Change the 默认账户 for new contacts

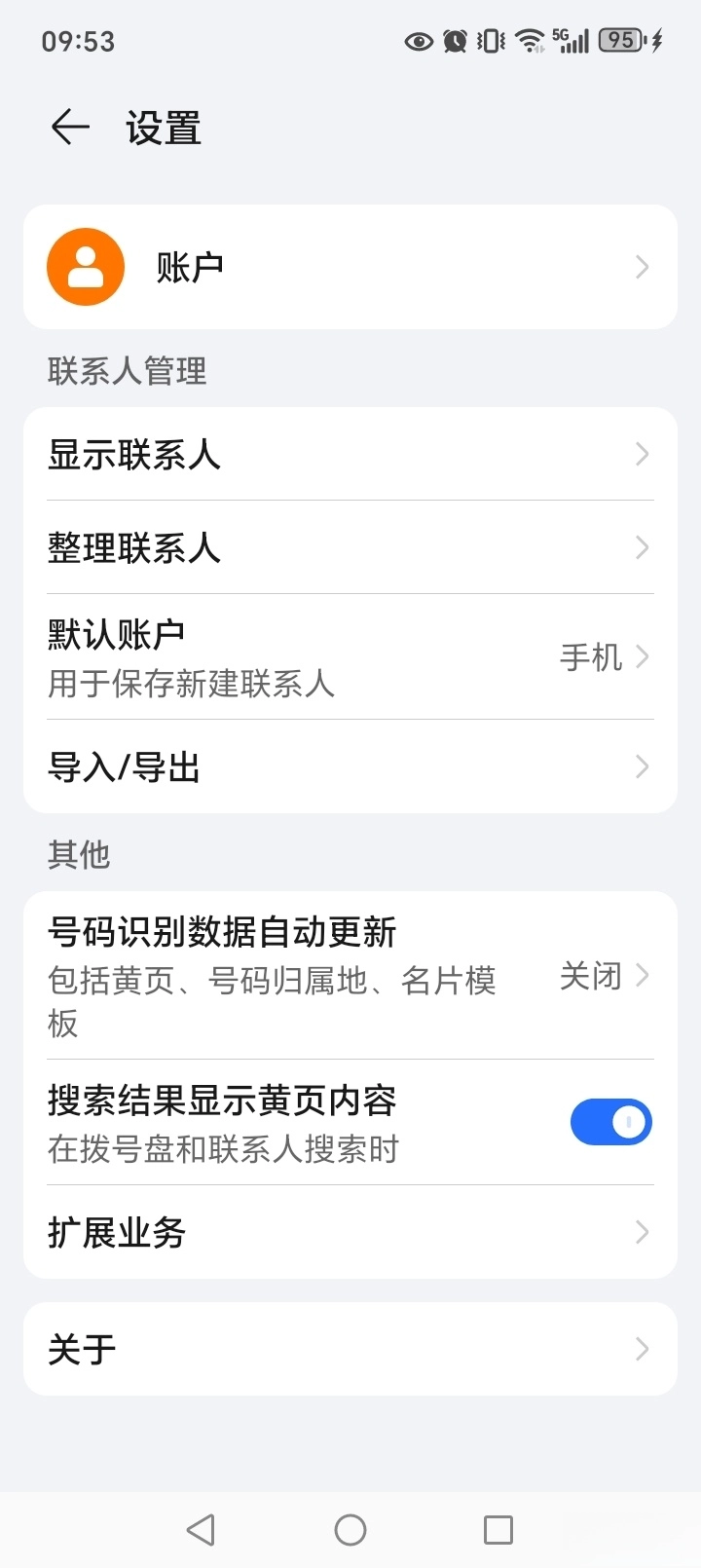coord(350,657)
